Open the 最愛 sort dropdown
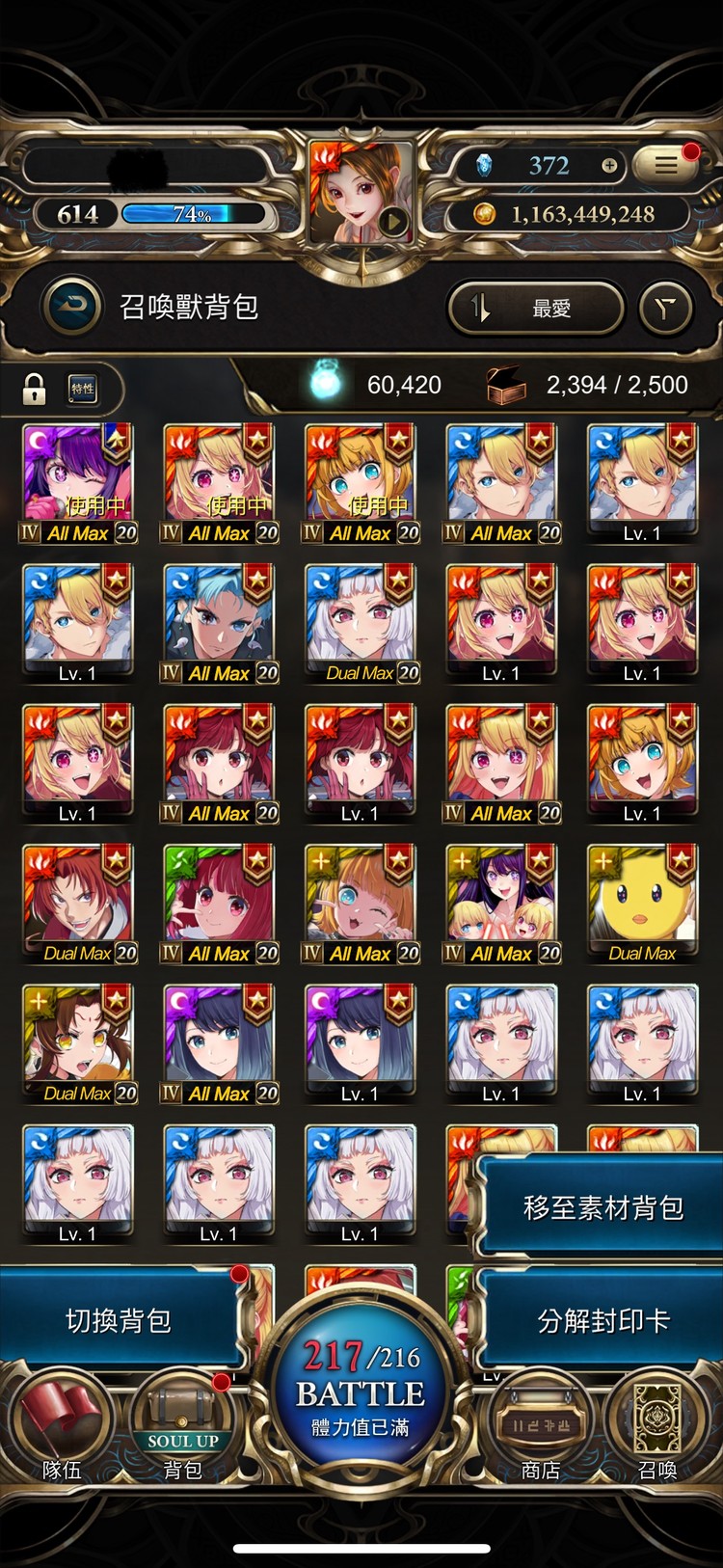Screen dimensions: 723x1568 click(535, 309)
